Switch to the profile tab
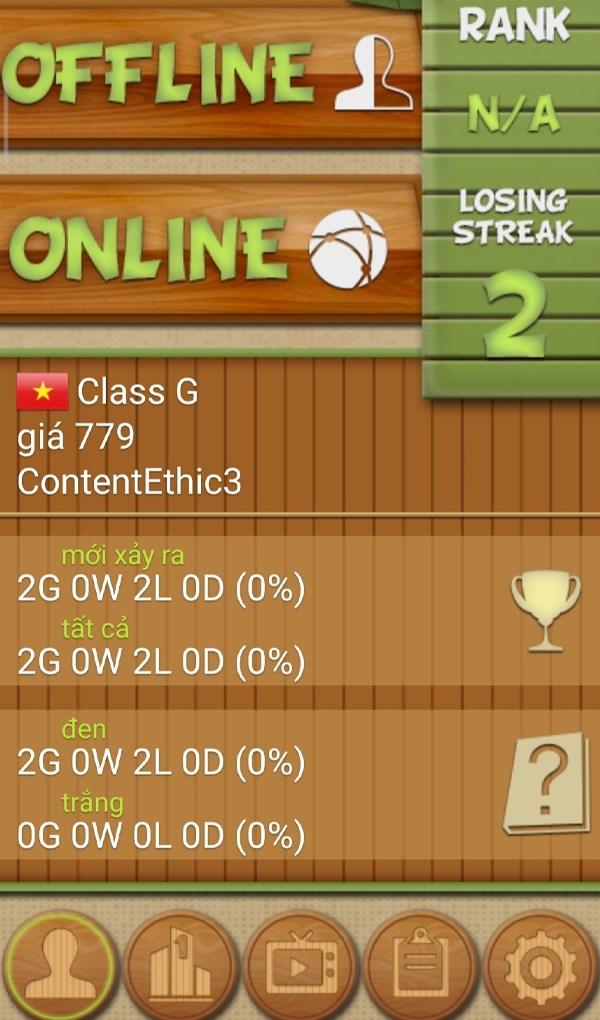 [x=60, y=966]
